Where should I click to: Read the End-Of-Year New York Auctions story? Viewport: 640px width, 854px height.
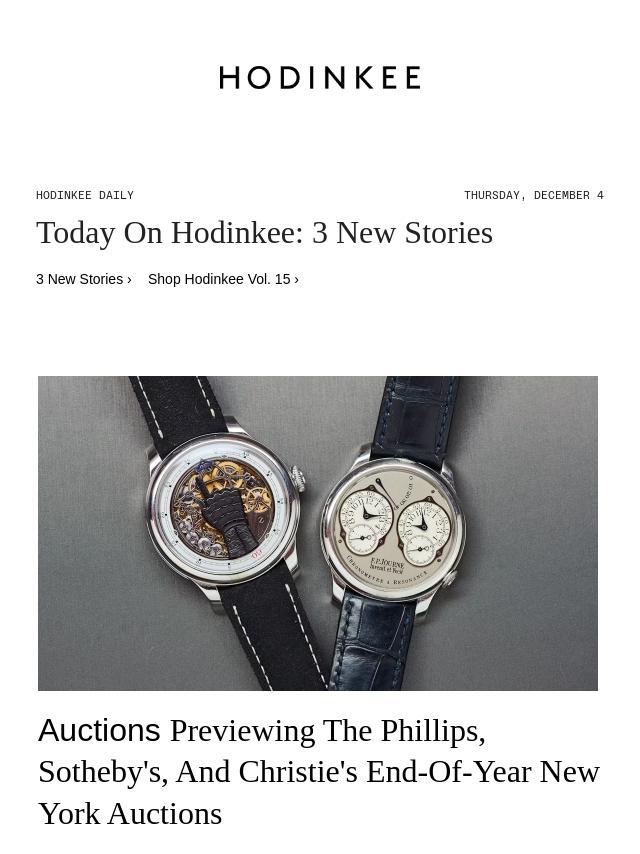tap(319, 772)
